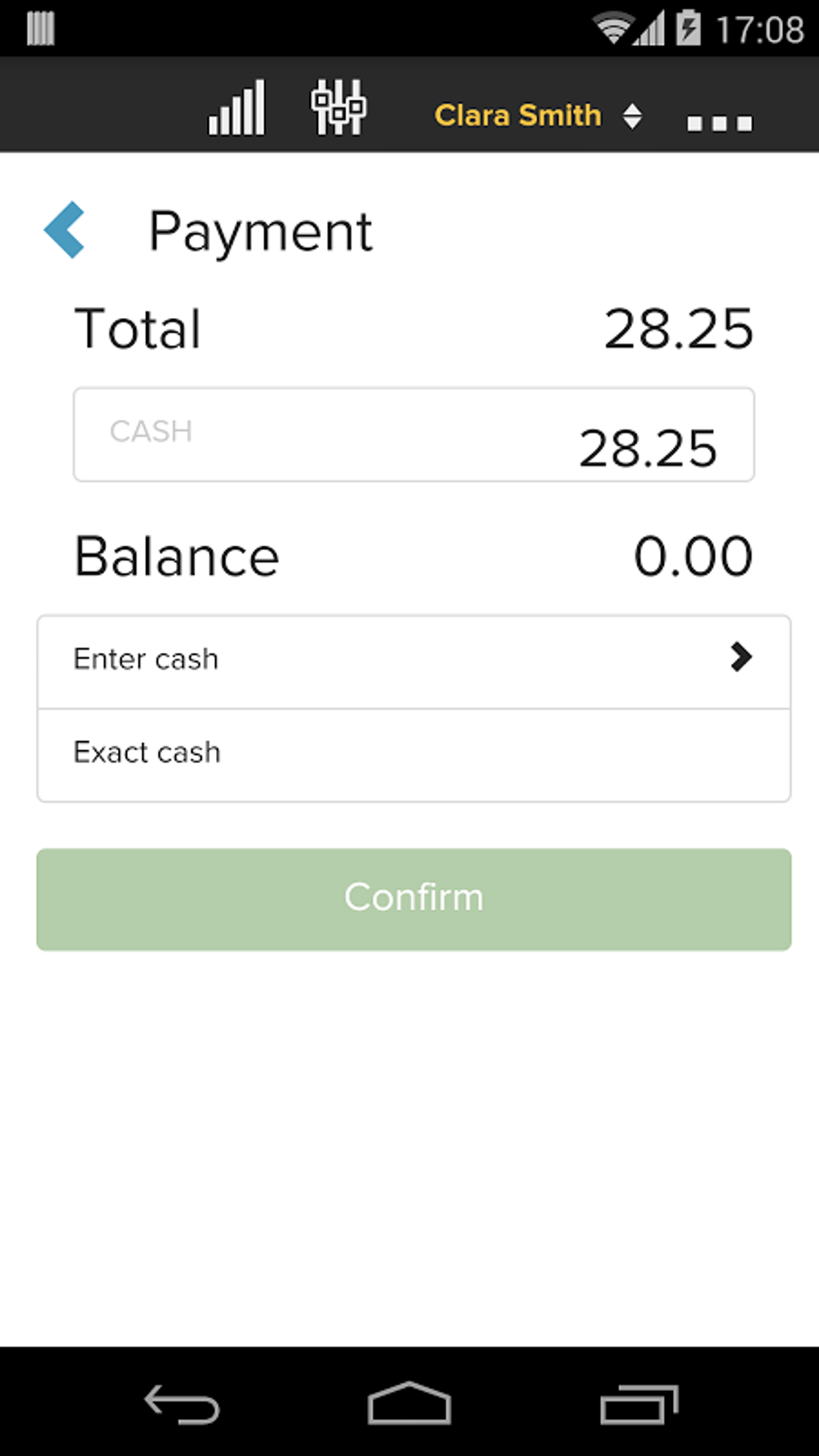Open the sales statistics bar chart
The image size is (819, 1456).
coord(237,108)
